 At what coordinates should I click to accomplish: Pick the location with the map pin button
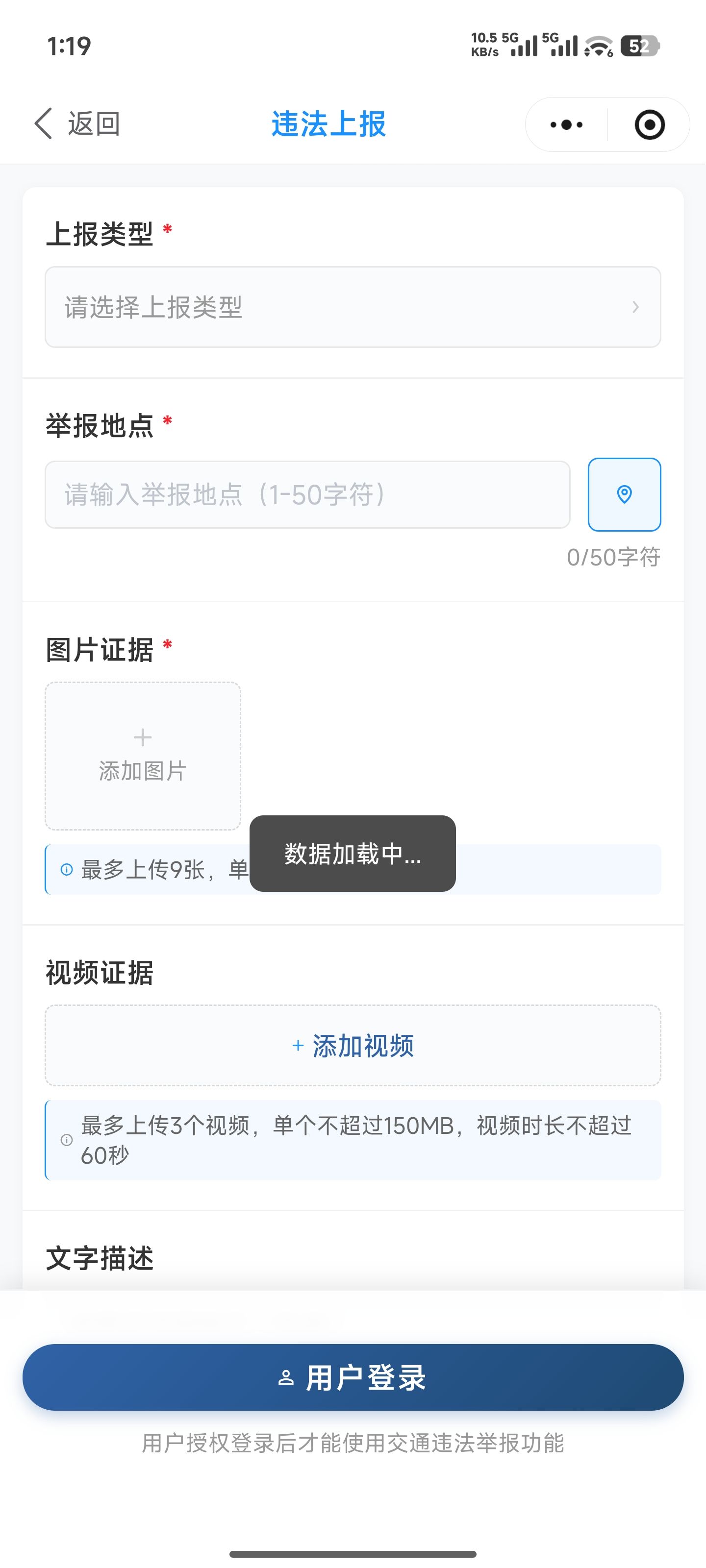[625, 494]
